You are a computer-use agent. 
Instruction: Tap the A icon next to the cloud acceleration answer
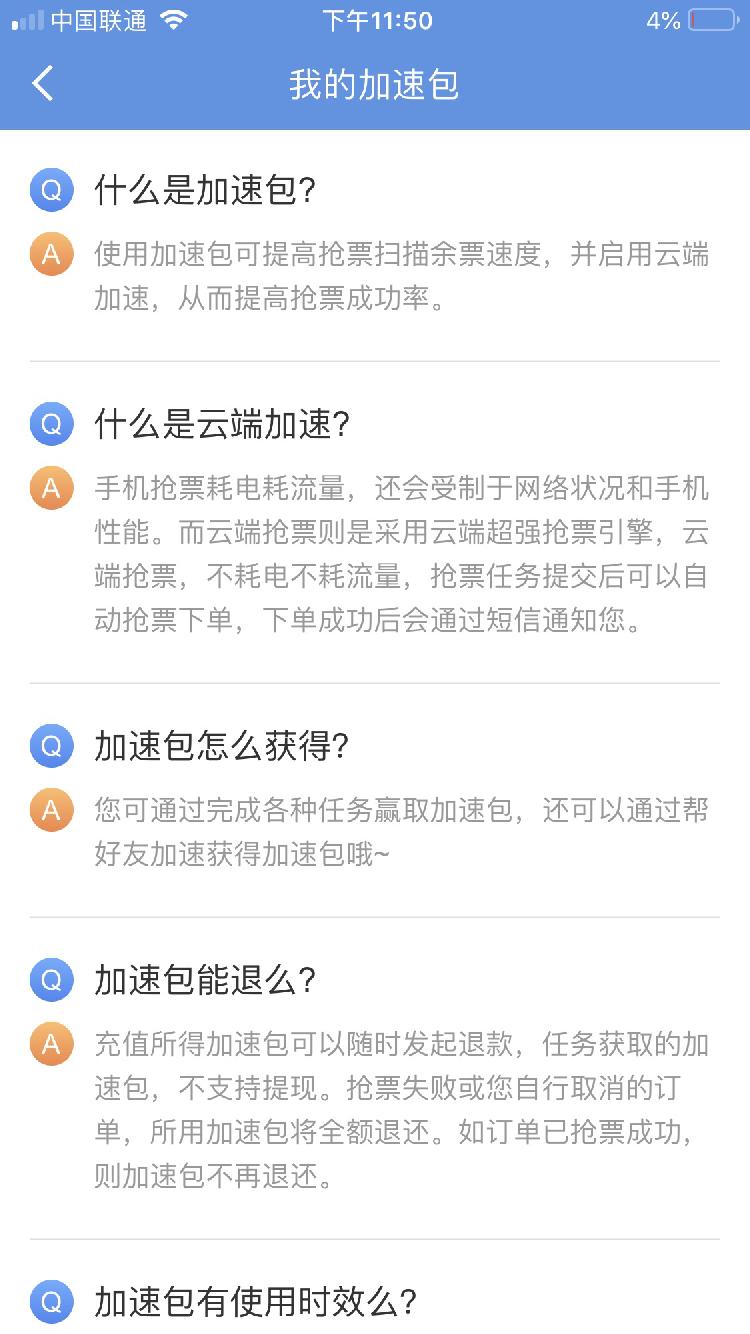[51, 489]
